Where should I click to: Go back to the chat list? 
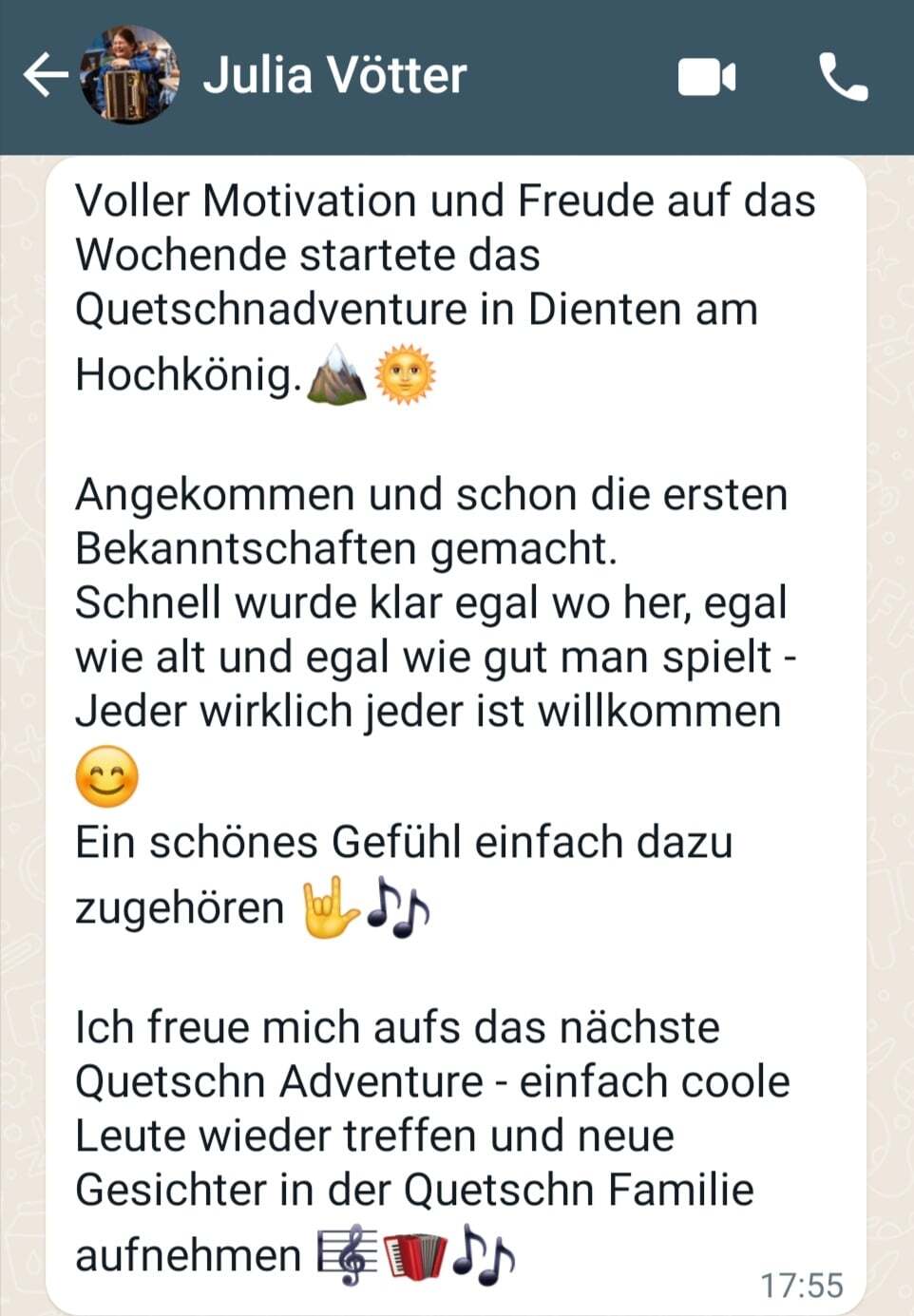click(x=45, y=75)
